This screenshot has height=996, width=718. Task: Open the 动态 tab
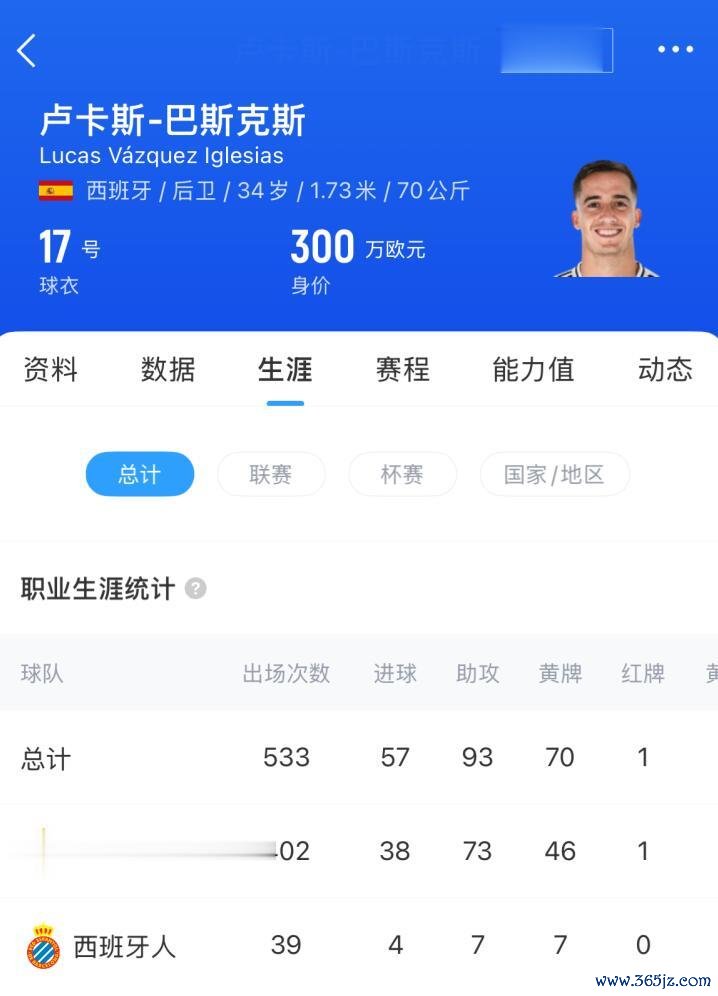point(665,370)
